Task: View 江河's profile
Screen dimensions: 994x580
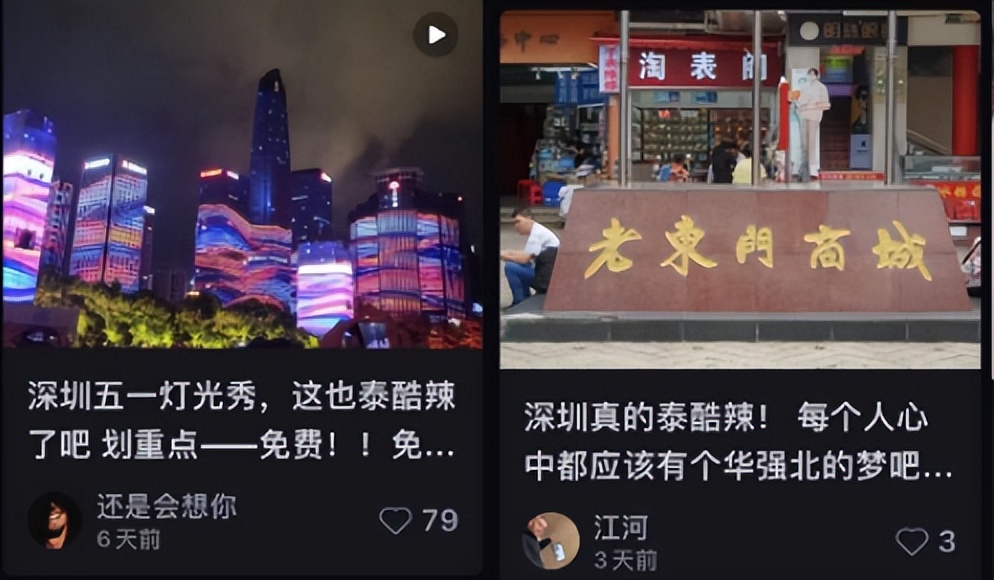Action: pos(551,541)
